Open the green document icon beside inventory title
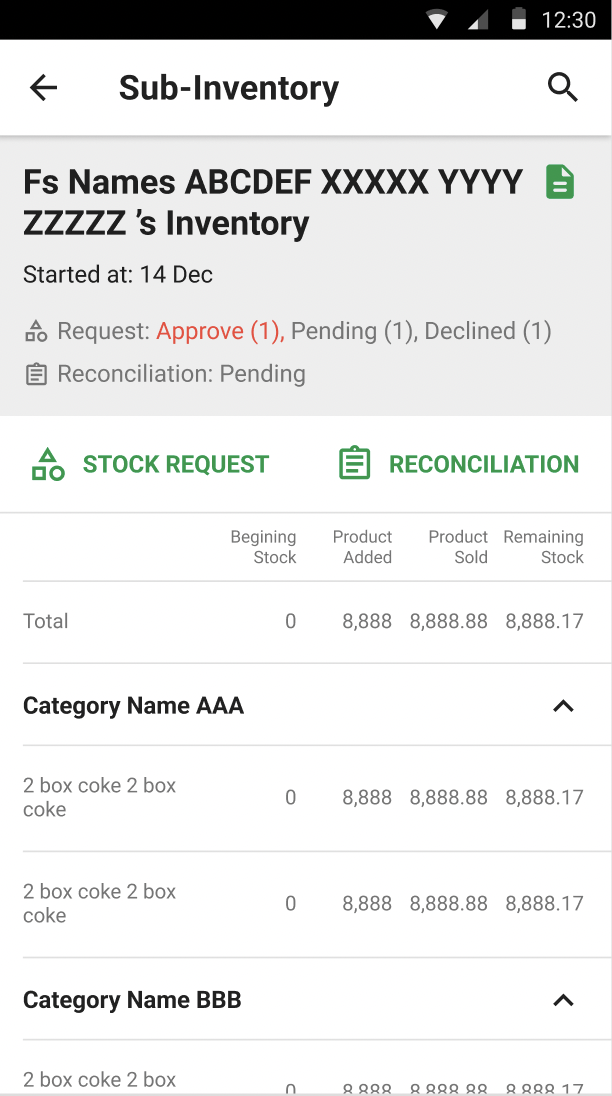 pos(560,182)
